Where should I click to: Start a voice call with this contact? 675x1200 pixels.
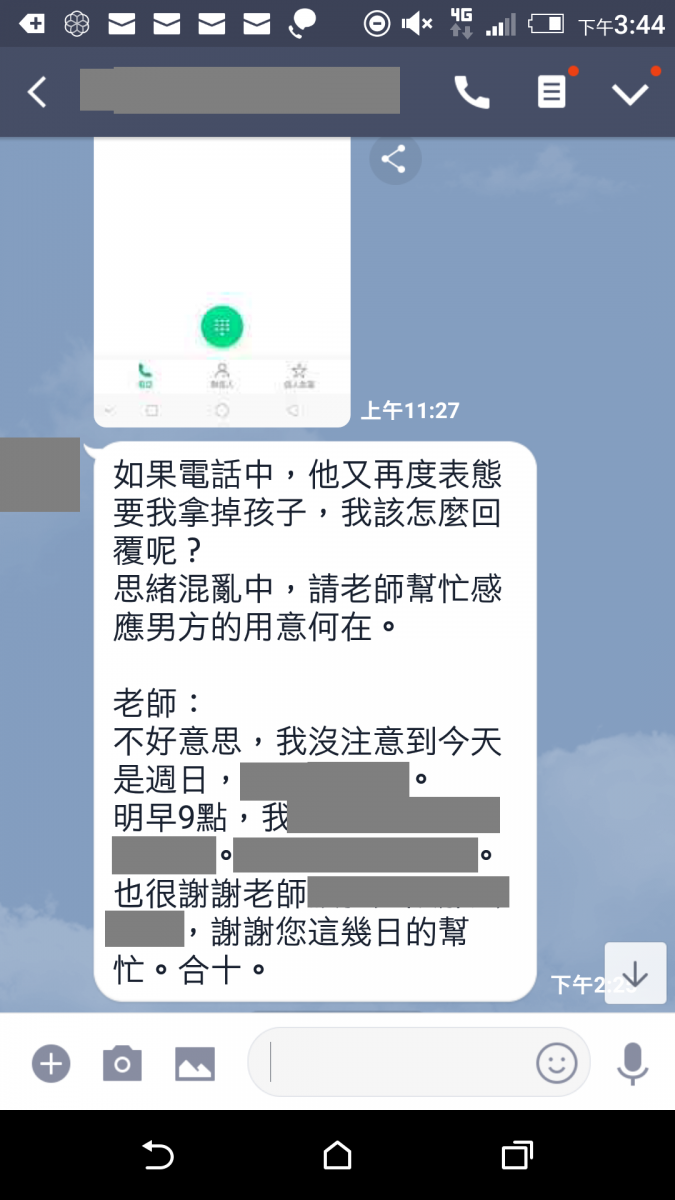(x=472, y=93)
